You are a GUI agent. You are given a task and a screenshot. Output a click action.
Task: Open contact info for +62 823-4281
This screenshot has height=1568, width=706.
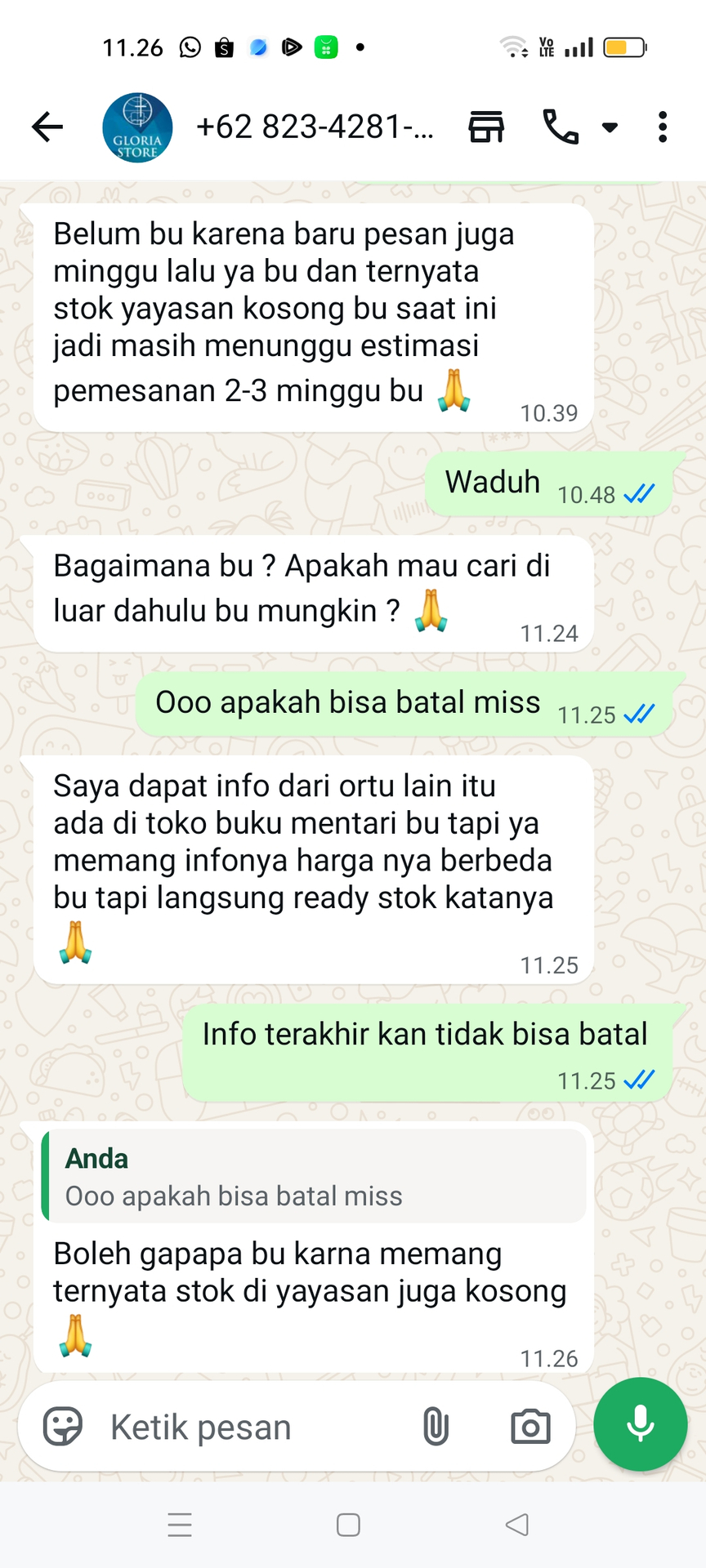(x=315, y=127)
